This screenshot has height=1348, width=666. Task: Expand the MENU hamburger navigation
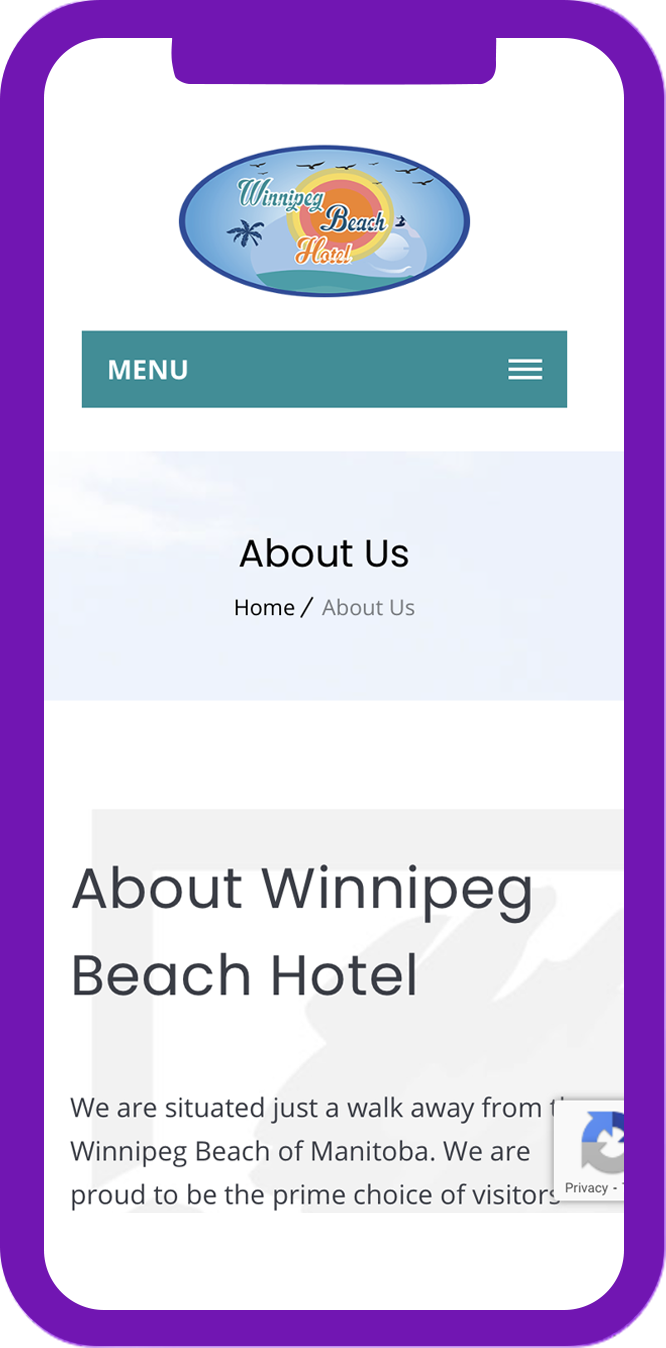click(524, 369)
